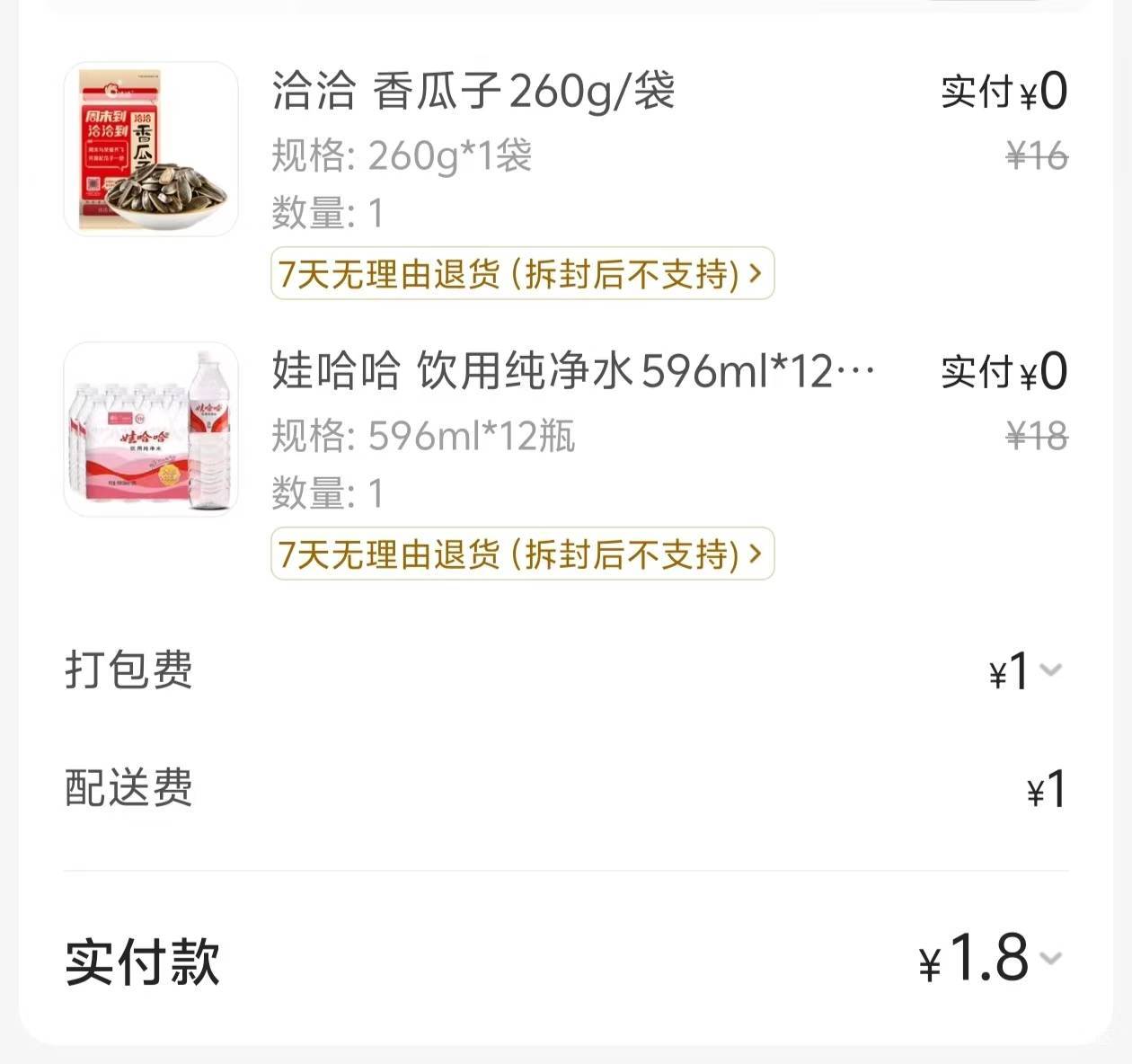
Task: Open the 洽洽 香瓜子 product image
Action: [151, 149]
